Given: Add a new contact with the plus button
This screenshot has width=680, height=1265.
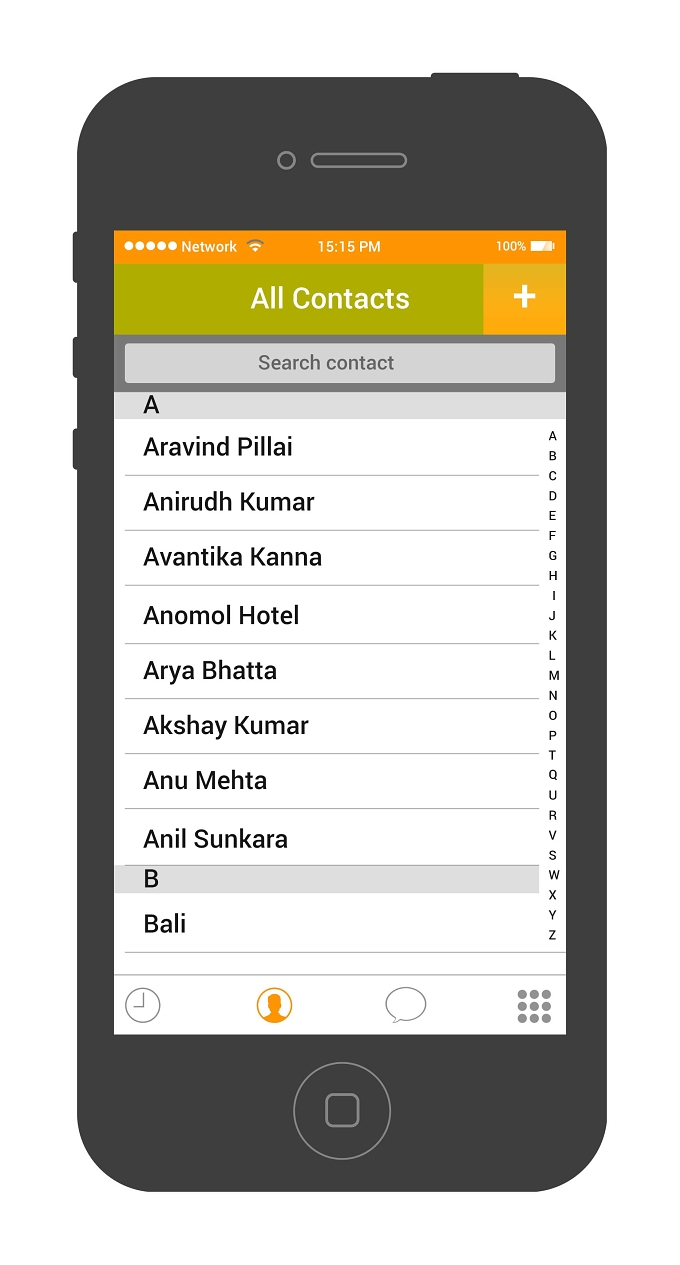Looking at the screenshot, I should pyautogui.click(x=524, y=298).
